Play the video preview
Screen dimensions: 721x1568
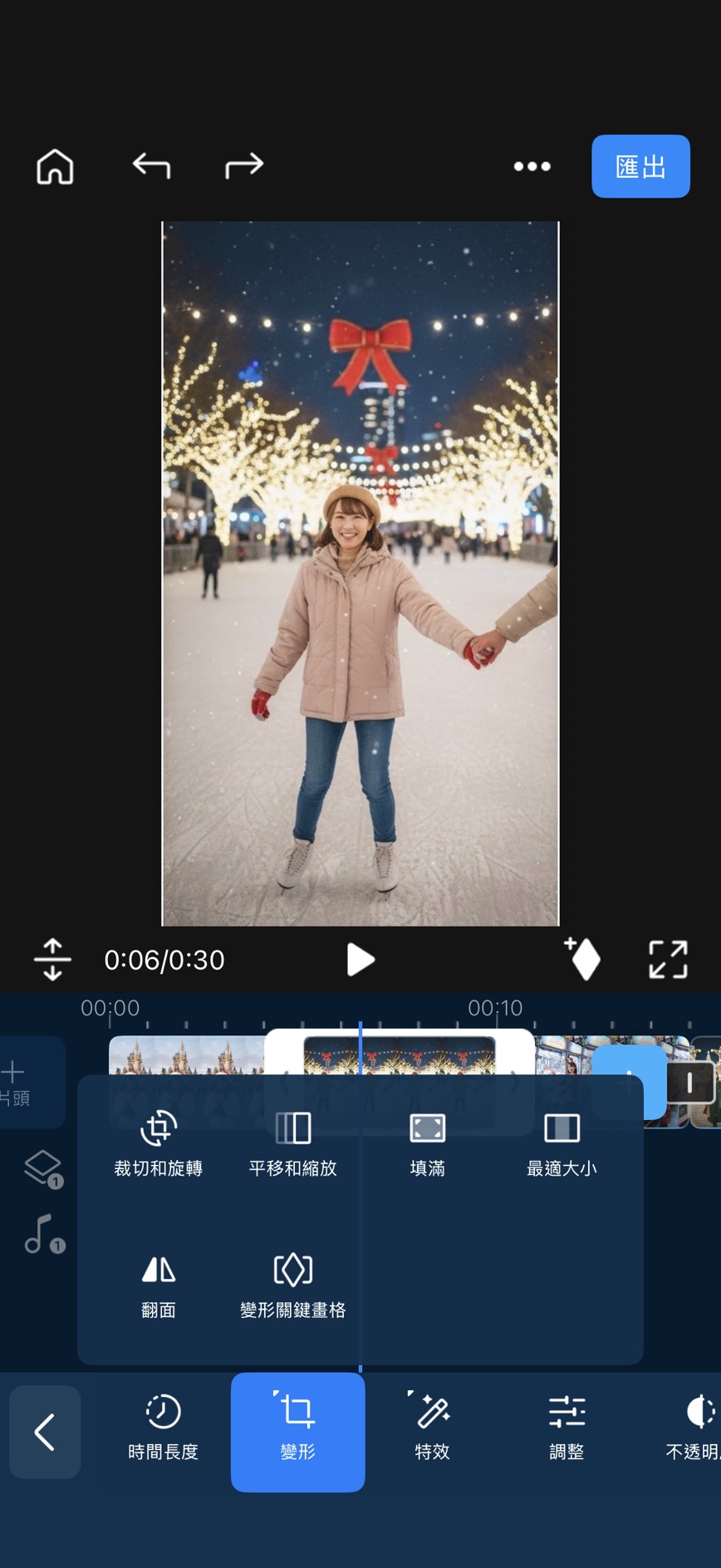click(x=360, y=960)
